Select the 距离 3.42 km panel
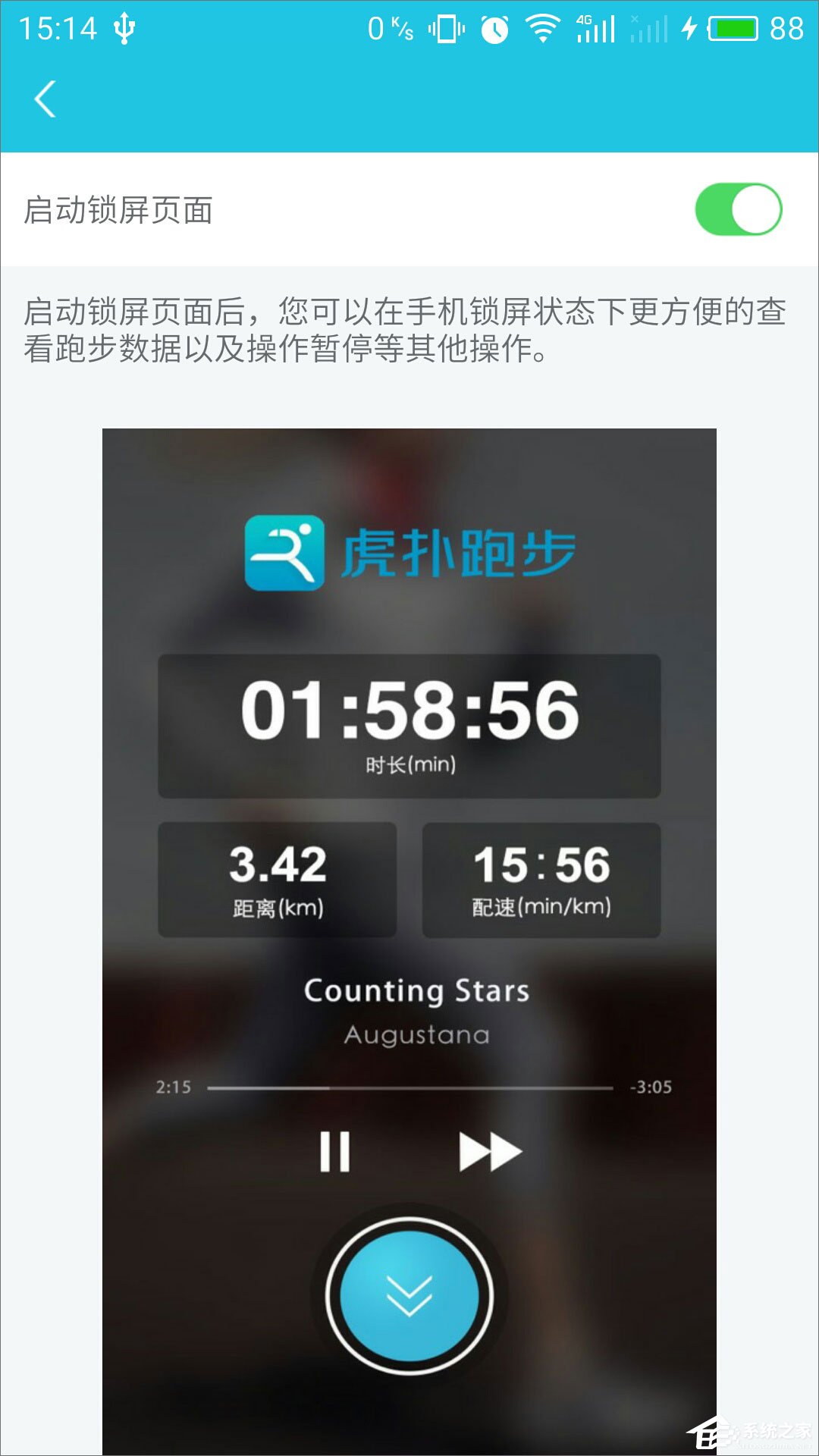 pos(277,878)
